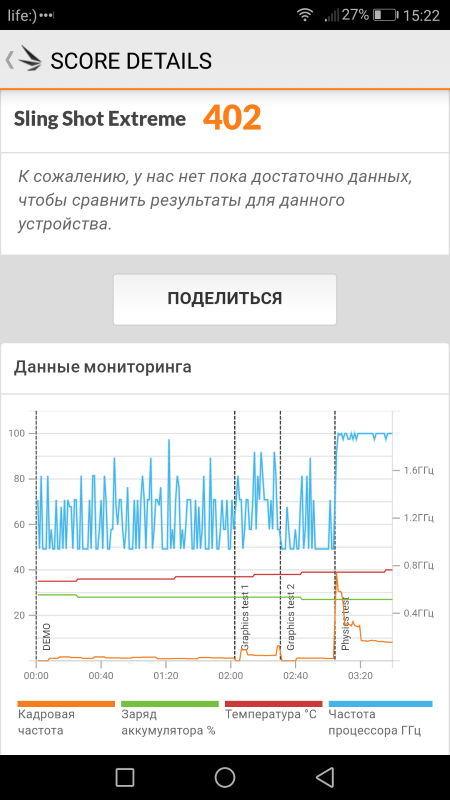Viewport: 450px width, 800px height.
Task: Go to the home screen
Action: point(224,778)
